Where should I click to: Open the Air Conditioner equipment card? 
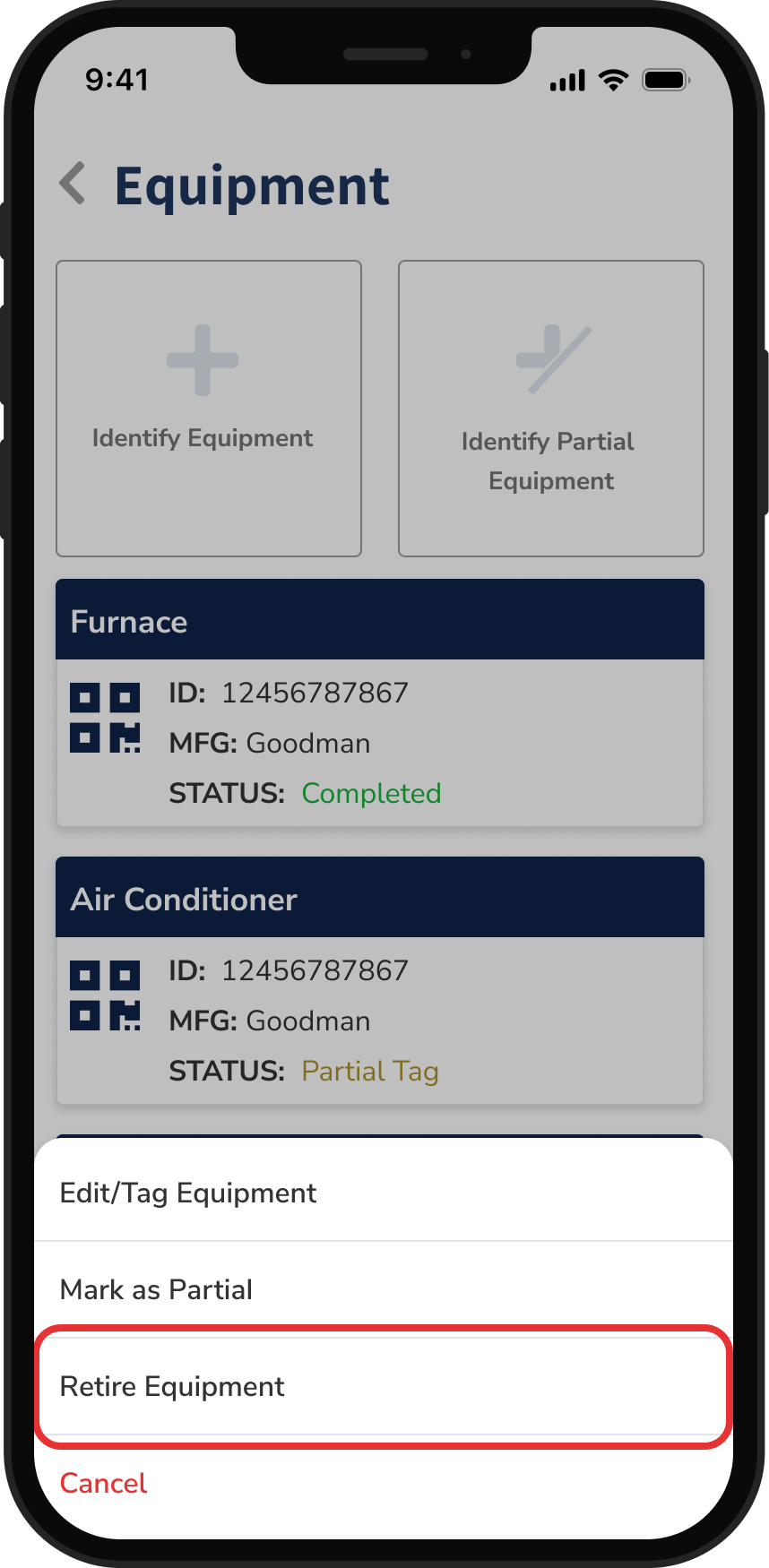[x=380, y=981]
